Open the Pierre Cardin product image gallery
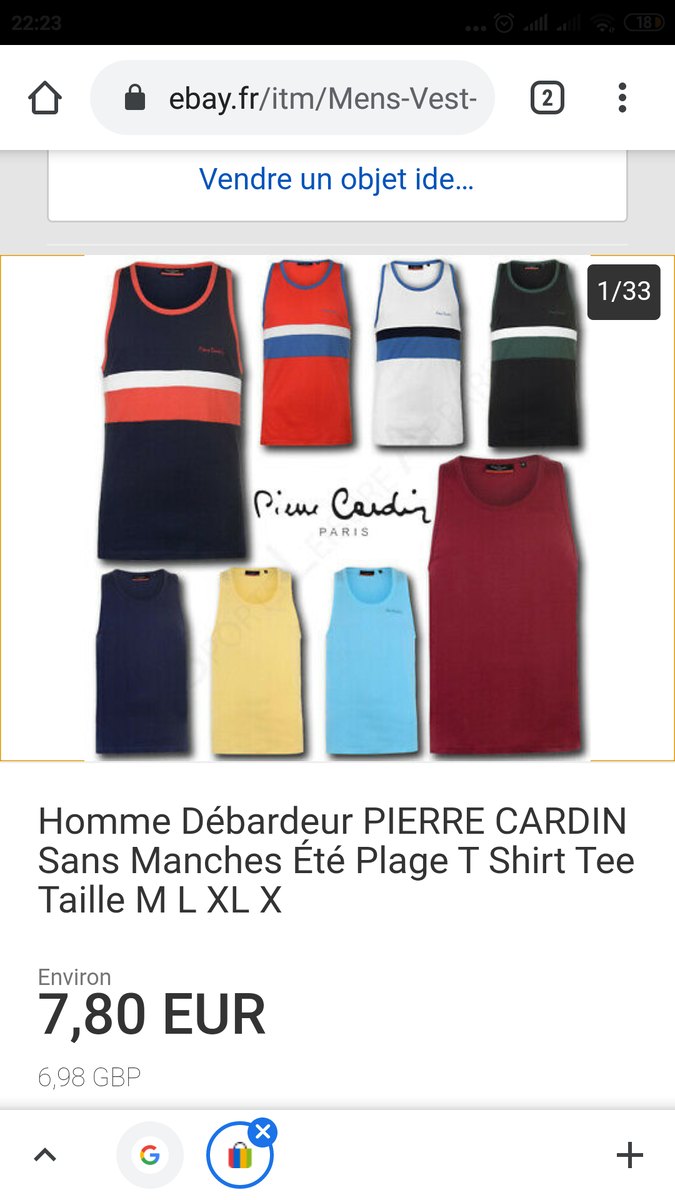Viewport: 675px width, 1200px height. pyautogui.click(x=337, y=508)
